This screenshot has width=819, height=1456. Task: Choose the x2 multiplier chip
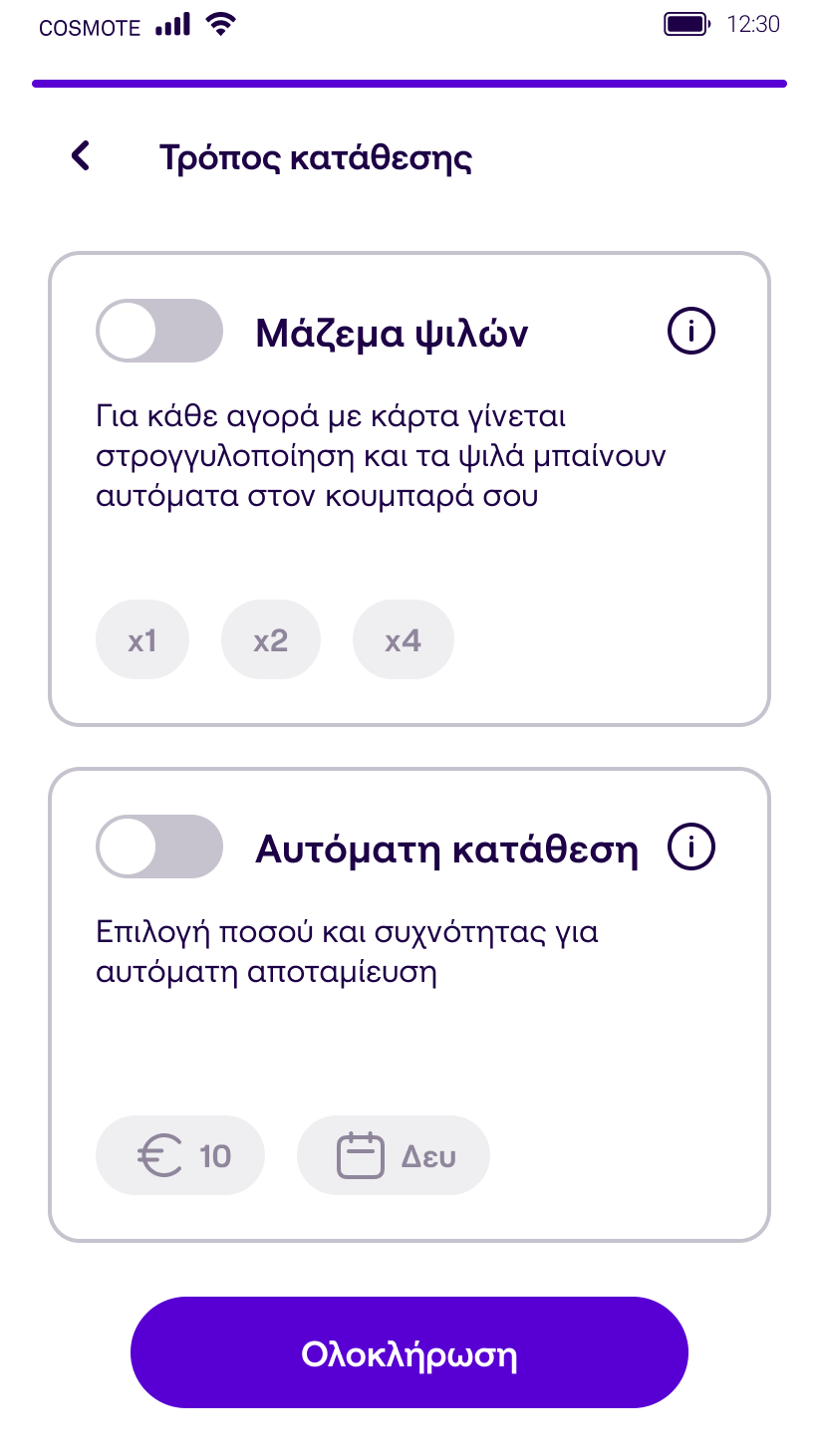point(271,639)
